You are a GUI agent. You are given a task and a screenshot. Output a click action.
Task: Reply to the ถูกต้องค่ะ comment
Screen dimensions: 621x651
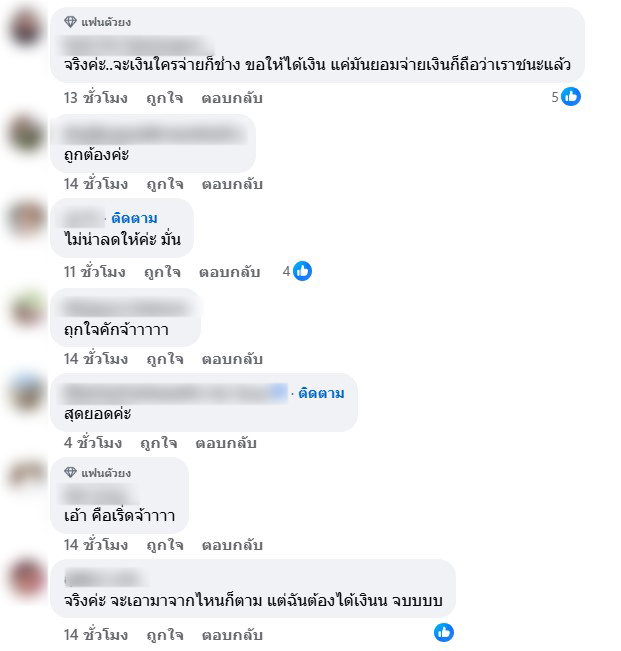pos(231,184)
